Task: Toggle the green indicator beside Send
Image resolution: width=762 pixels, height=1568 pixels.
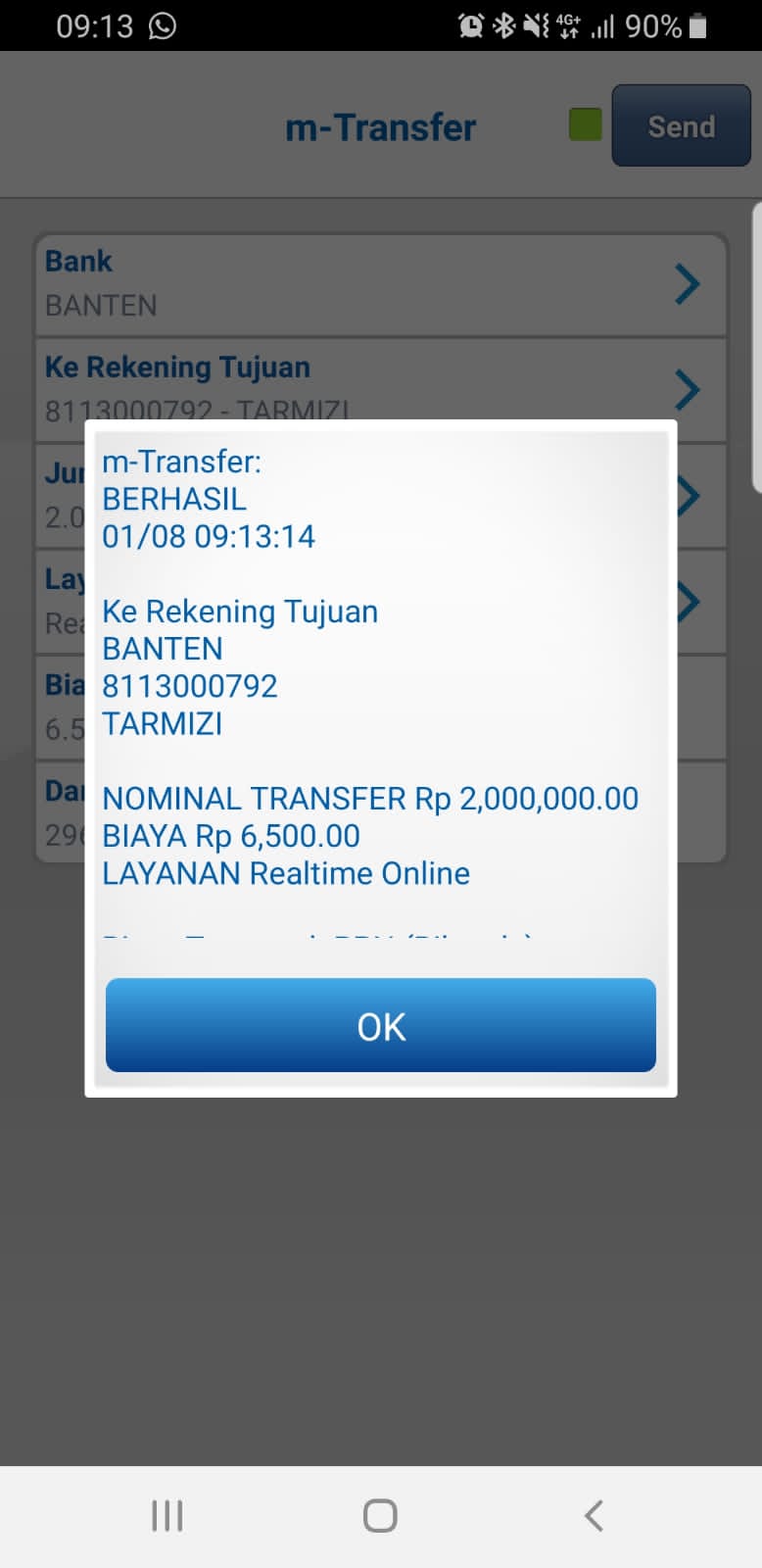Action: click(x=584, y=125)
